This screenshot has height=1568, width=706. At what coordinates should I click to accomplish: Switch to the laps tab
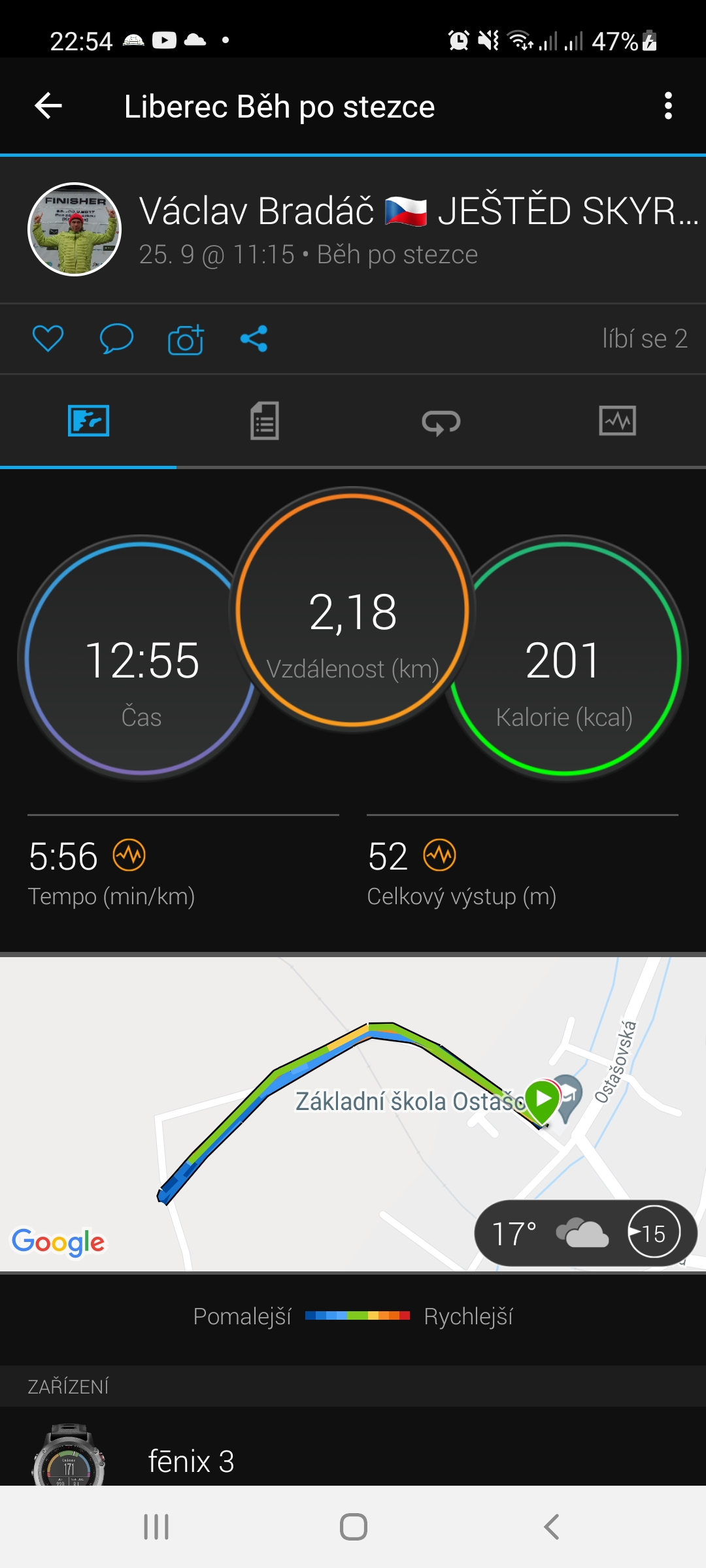click(441, 421)
